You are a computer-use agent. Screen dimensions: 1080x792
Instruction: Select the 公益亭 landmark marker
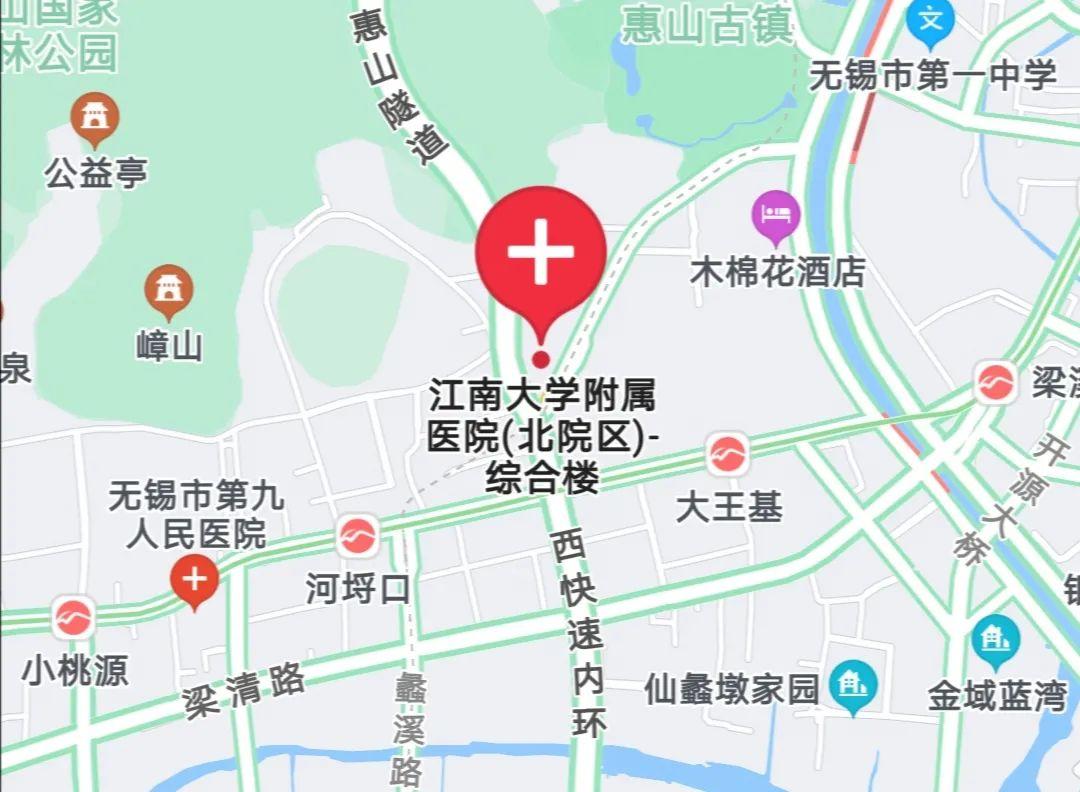pyautogui.click(x=95, y=118)
